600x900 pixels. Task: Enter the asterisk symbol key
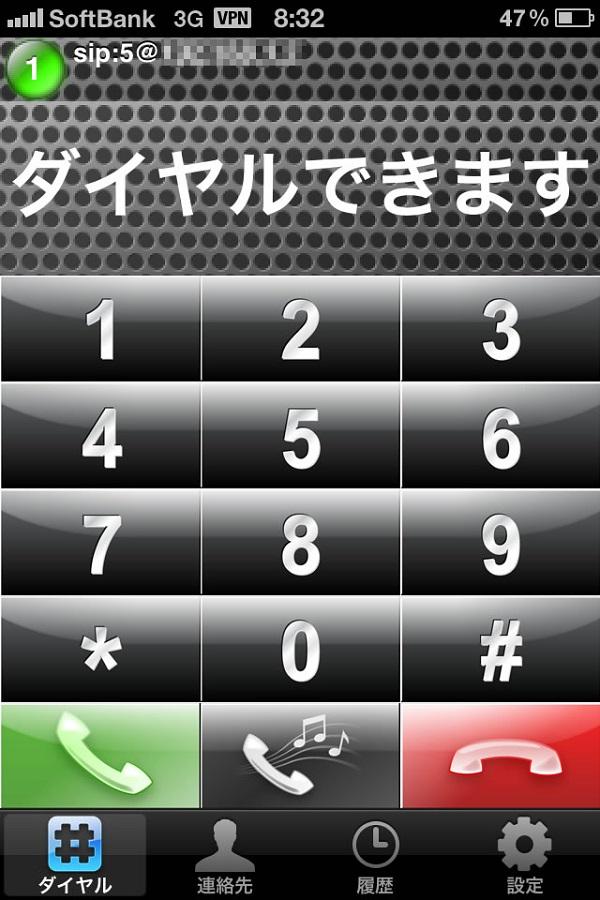tap(100, 650)
